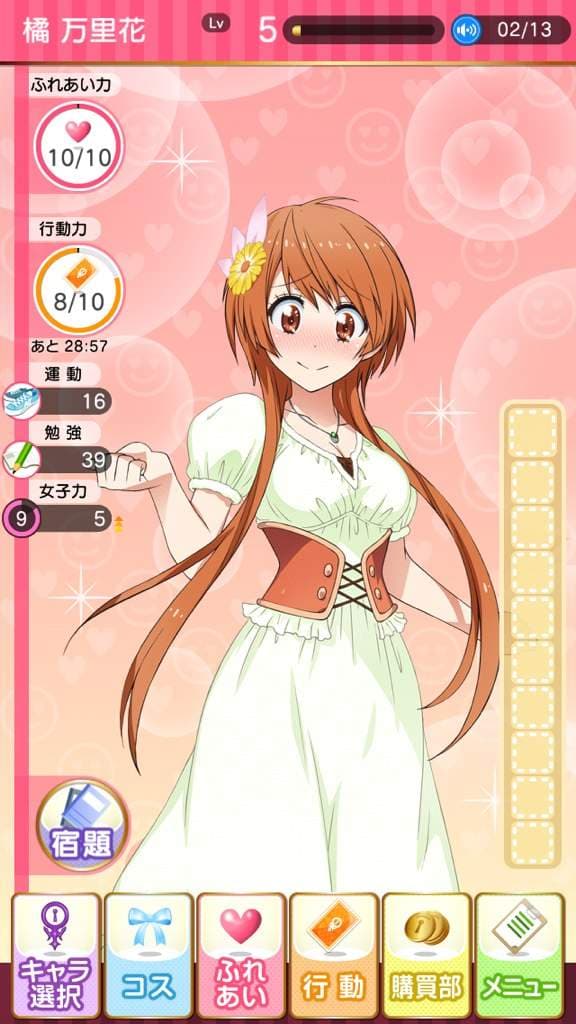Screen dimensions: 576x1024
Task: Open the メニュー menu
Action: 519,952
